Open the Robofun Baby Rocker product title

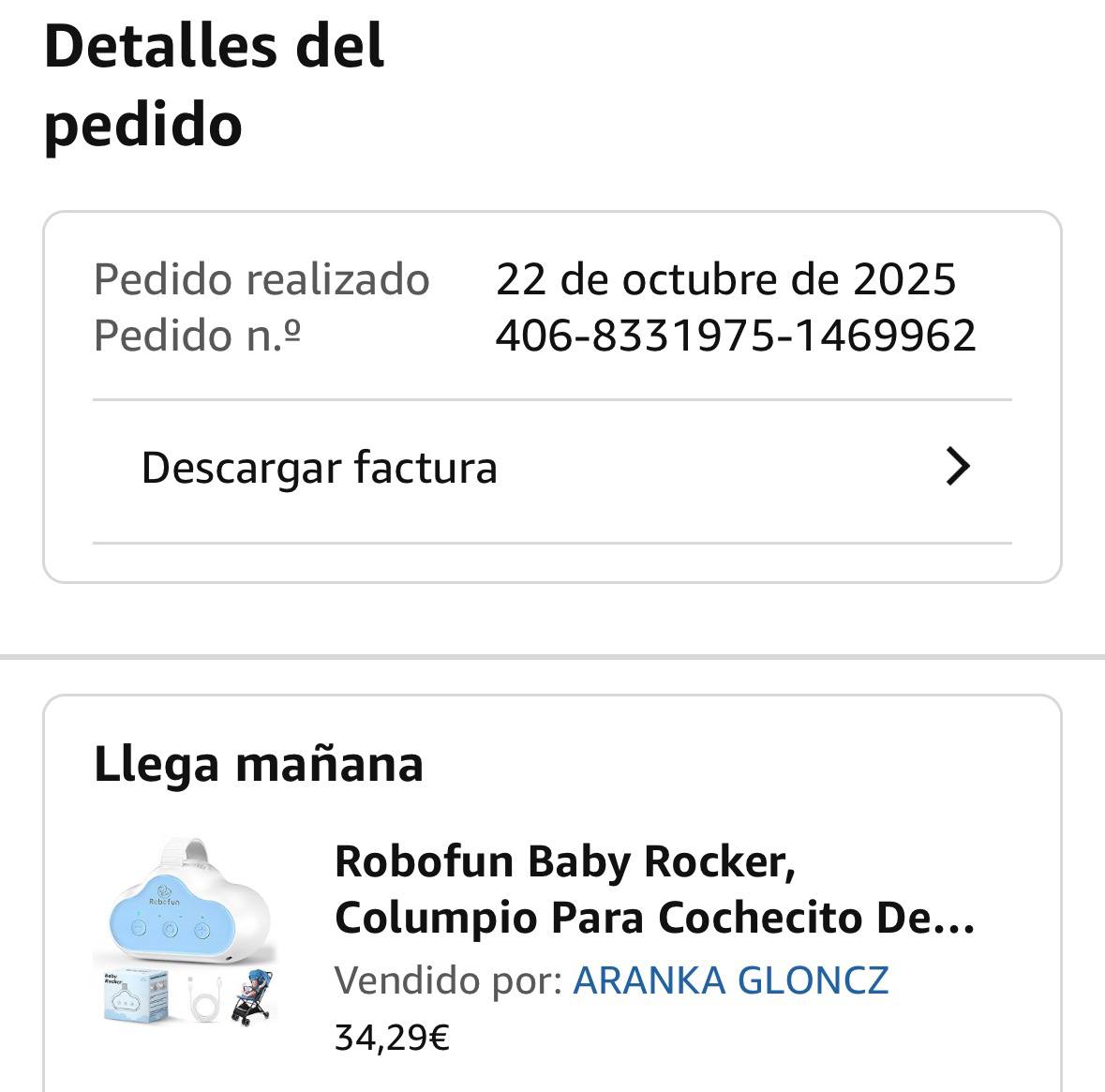654,889
